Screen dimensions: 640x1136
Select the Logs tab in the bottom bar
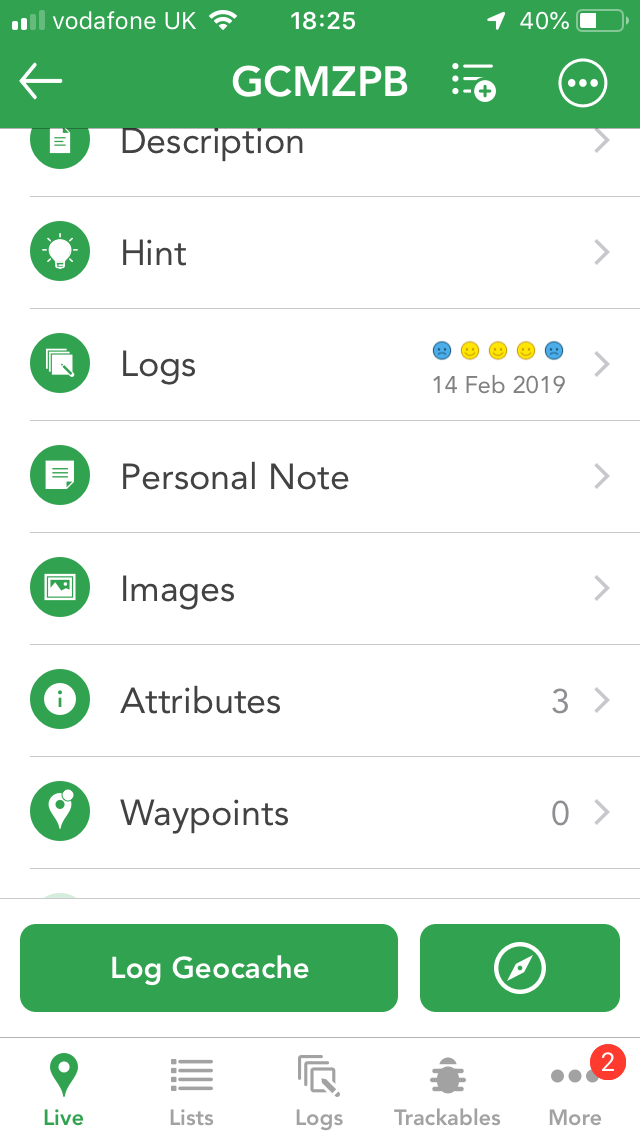coord(319,1090)
